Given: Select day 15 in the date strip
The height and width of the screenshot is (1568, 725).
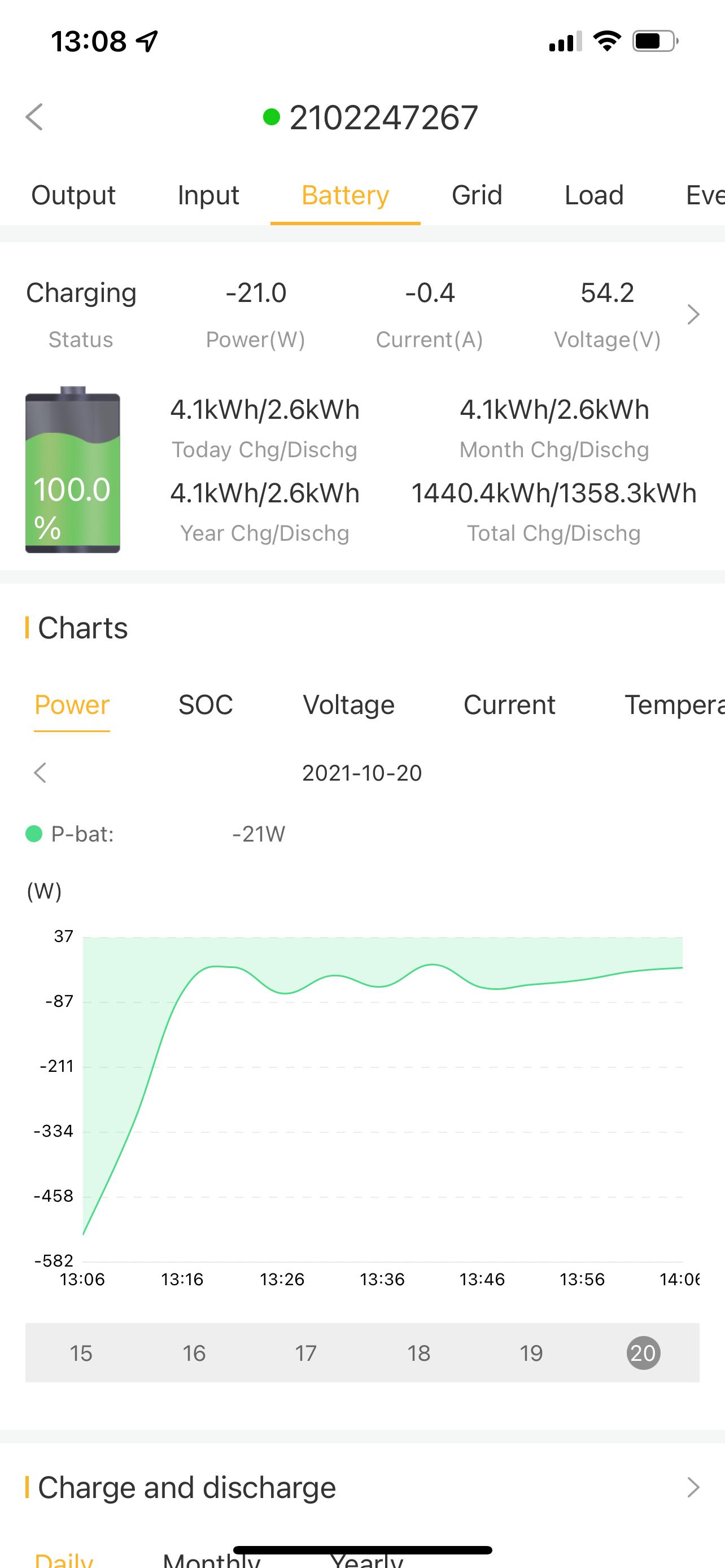Looking at the screenshot, I should click(x=81, y=1353).
